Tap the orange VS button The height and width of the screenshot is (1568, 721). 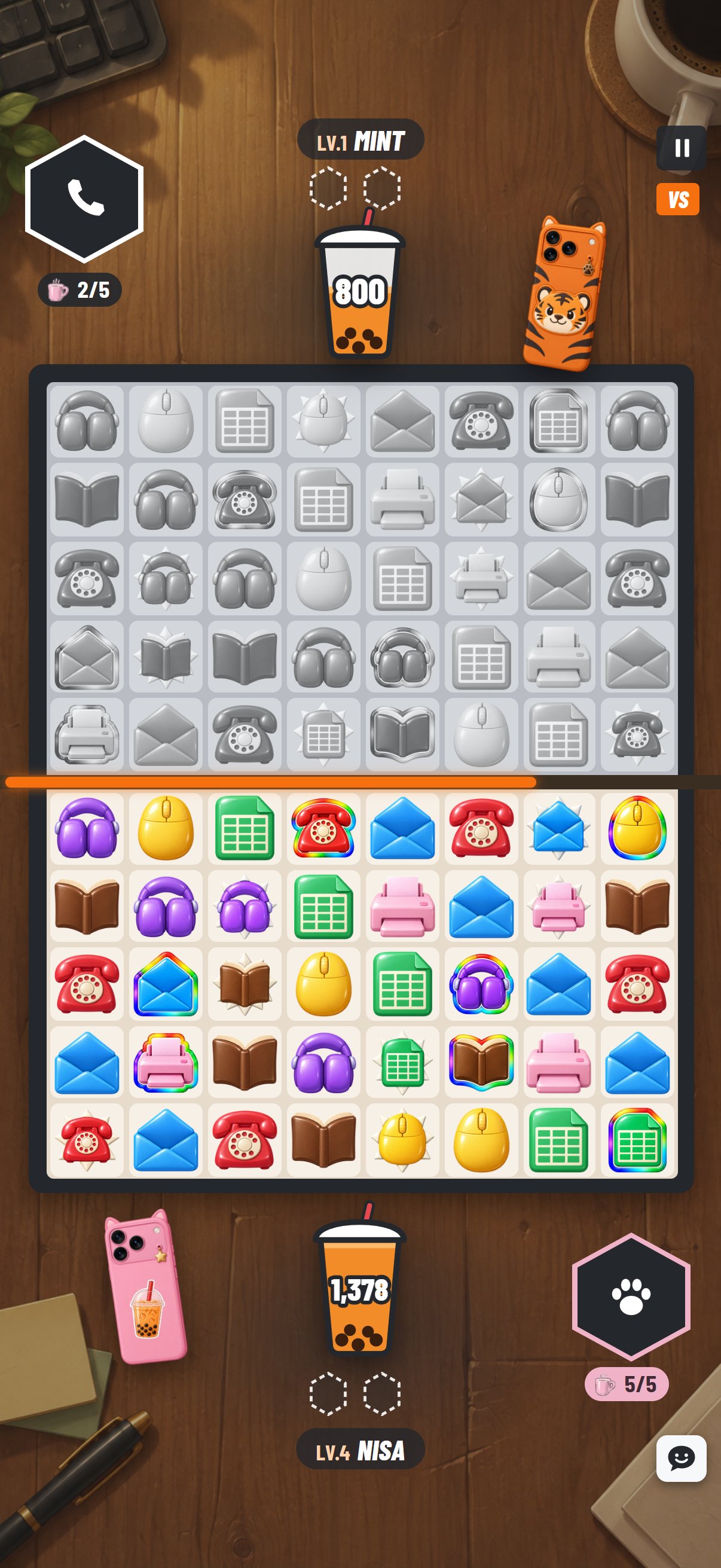pos(678,199)
